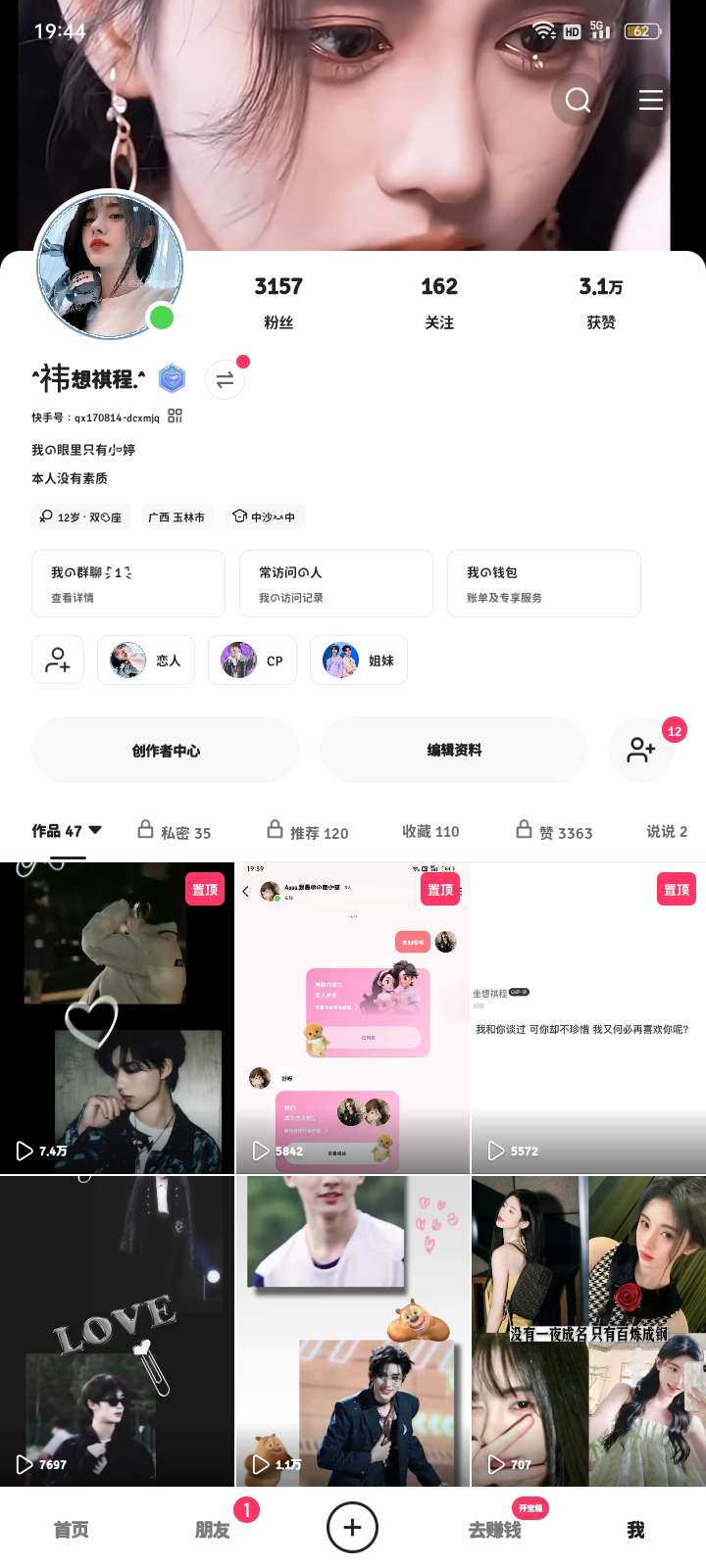Image resolution: width=706 pixels, height=1568 pixels.
Task: Switch to the 收藏 110 tab
Action: point(430,831)
